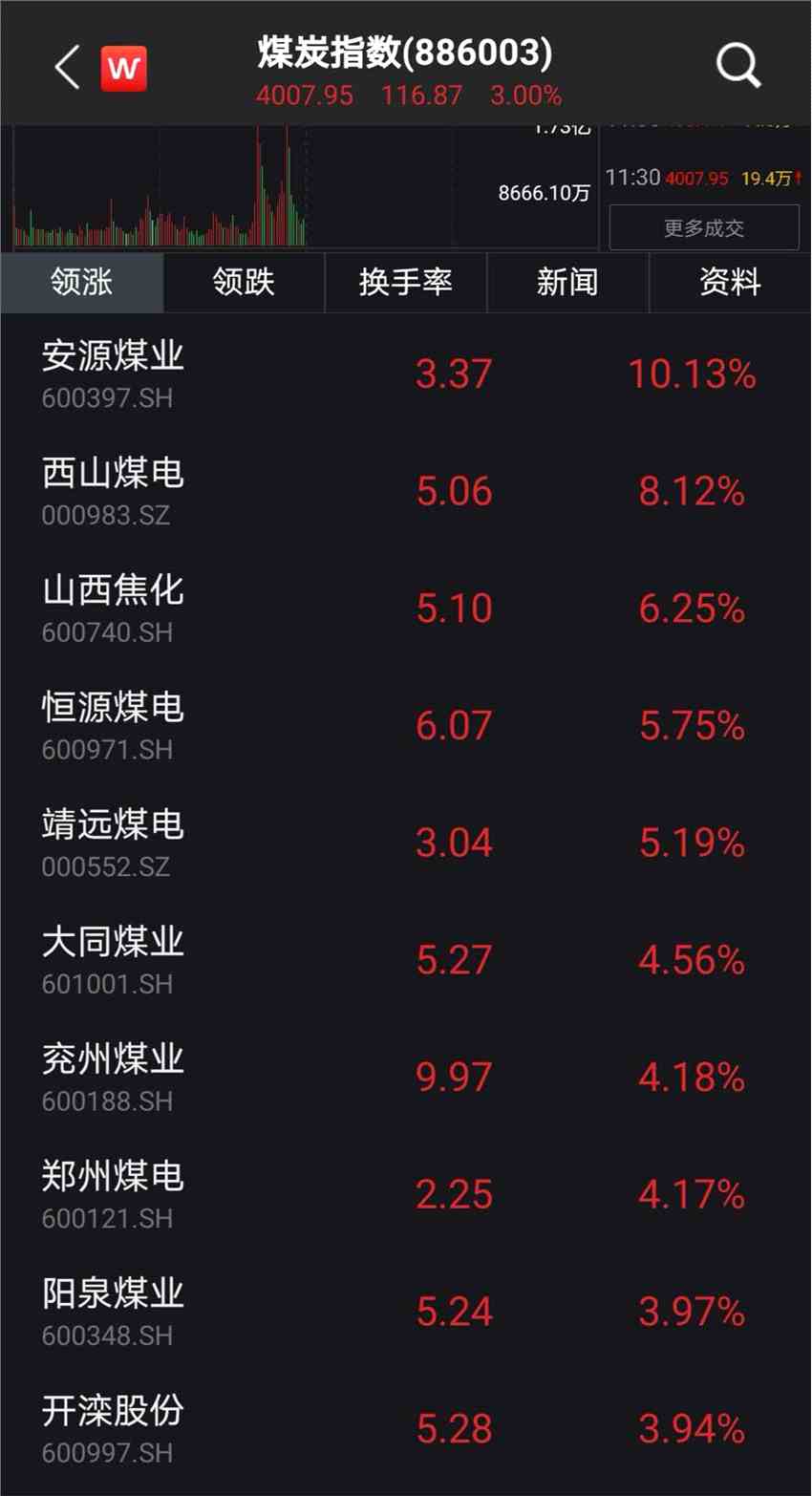Tap the 更多成交 button
The image size is (812, 1496).
pos(704,228)
